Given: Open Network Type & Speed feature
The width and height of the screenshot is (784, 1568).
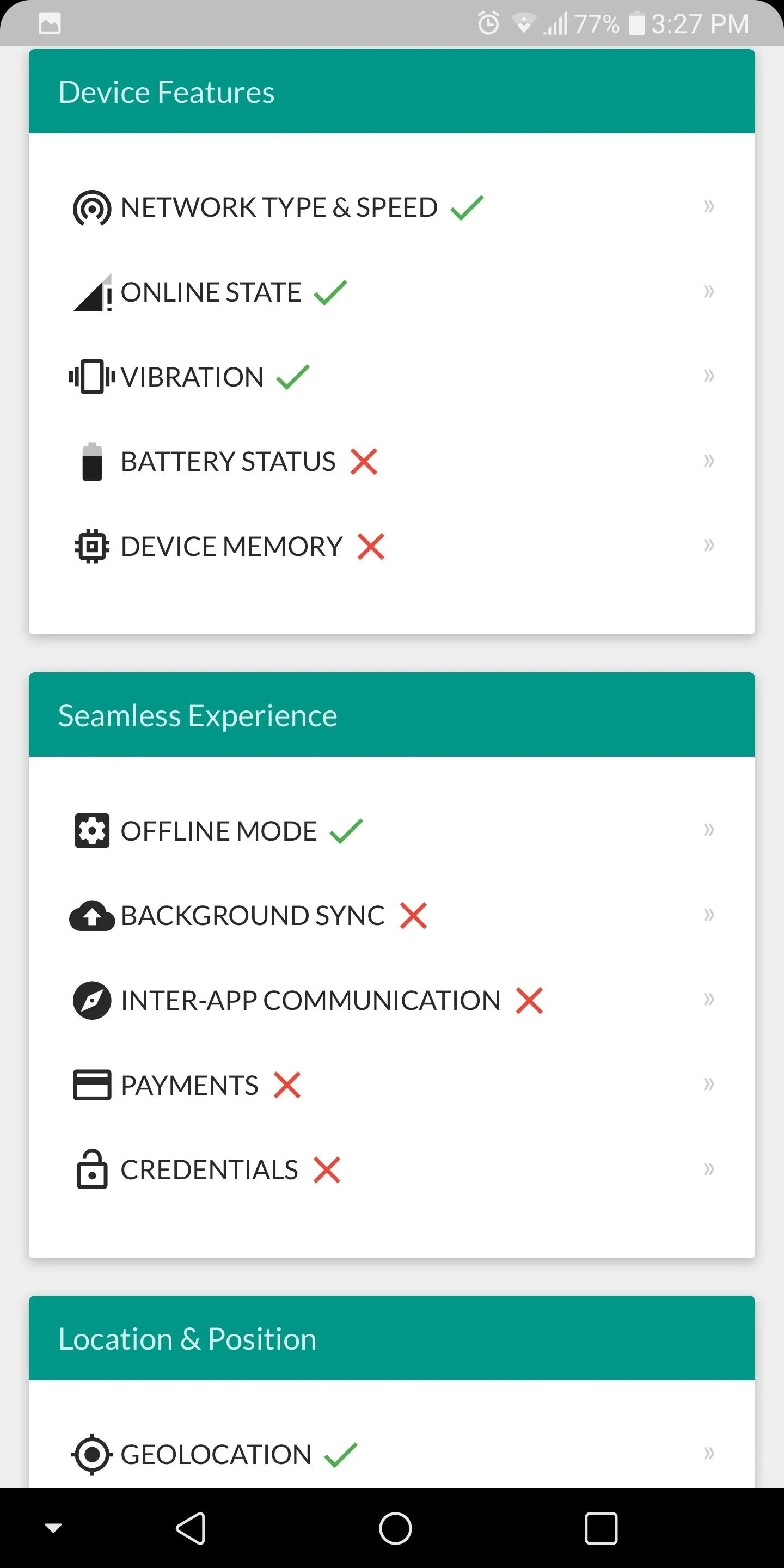Looking at the screenshot, I should [392, 207].
